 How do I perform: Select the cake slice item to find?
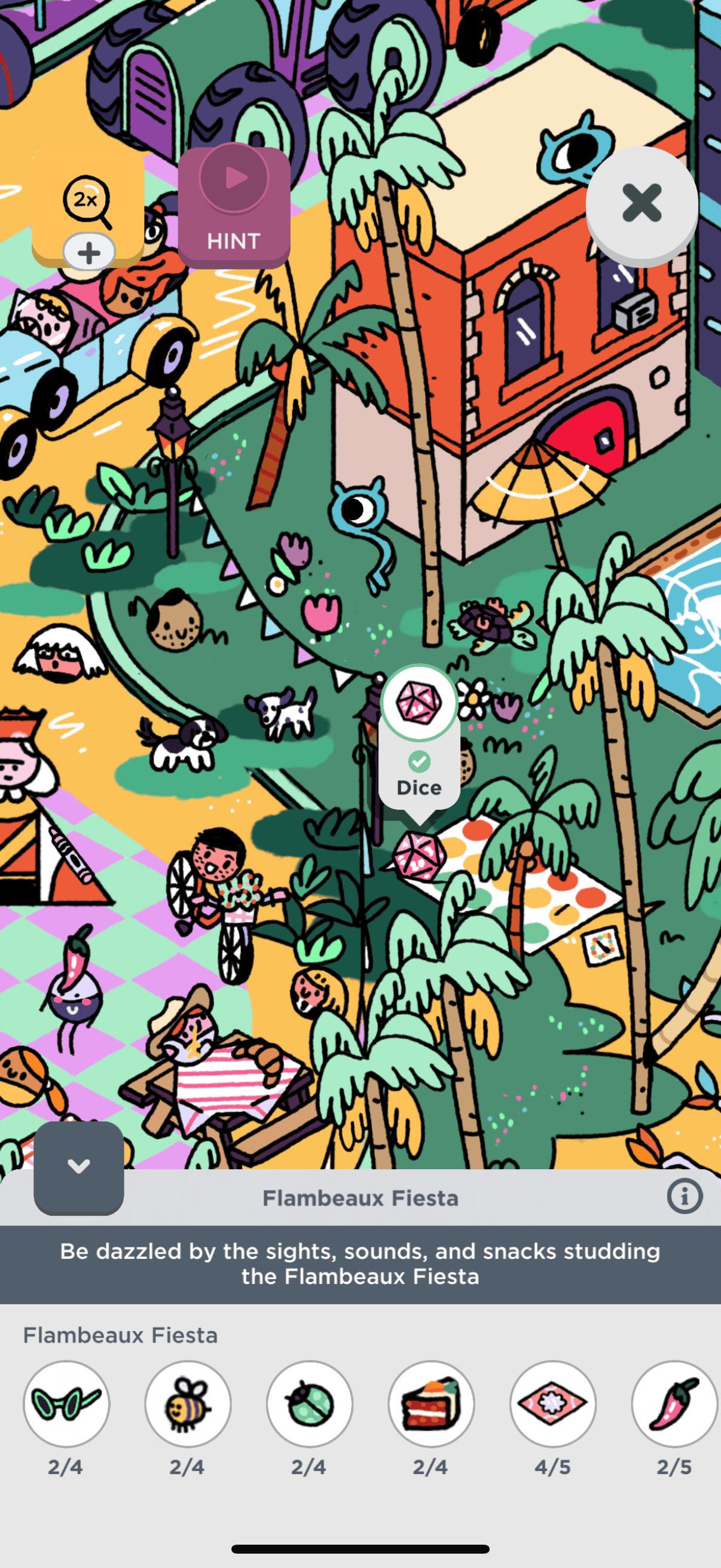431,1404
